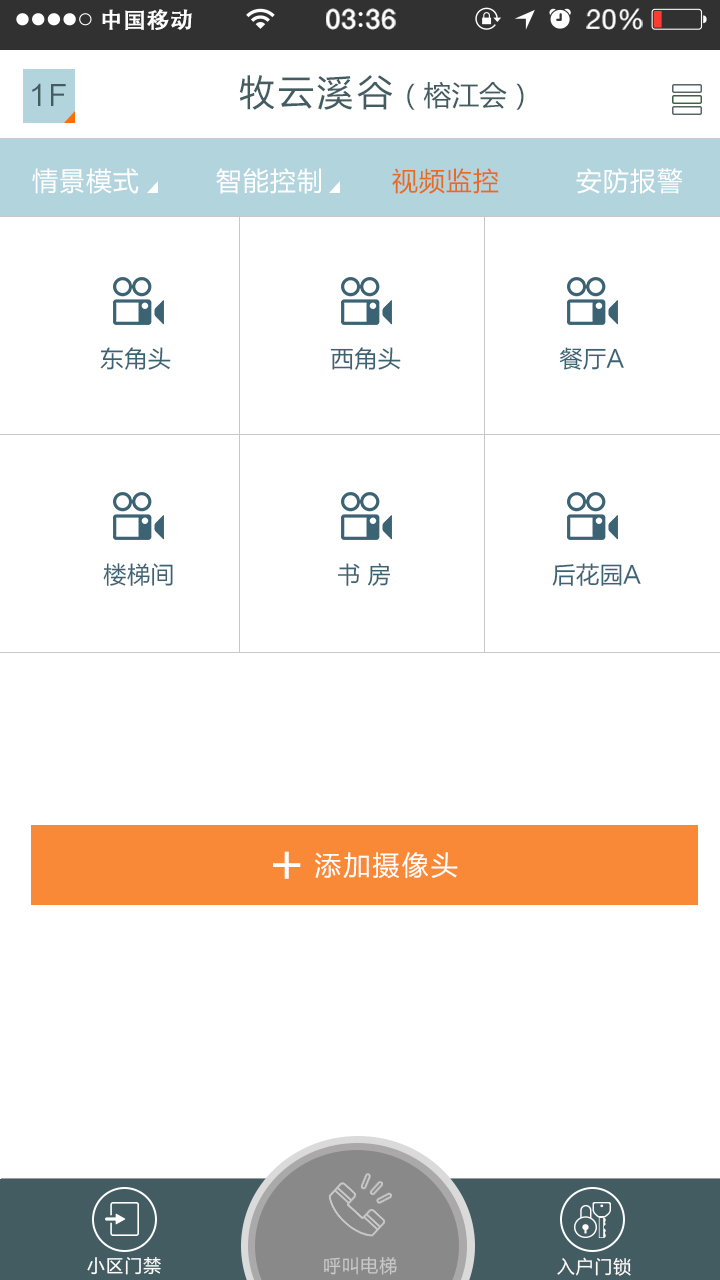This screenshot has width=720, height=1280.
Task: Switch to the 安防报警 tab
Action: point(629,181)
